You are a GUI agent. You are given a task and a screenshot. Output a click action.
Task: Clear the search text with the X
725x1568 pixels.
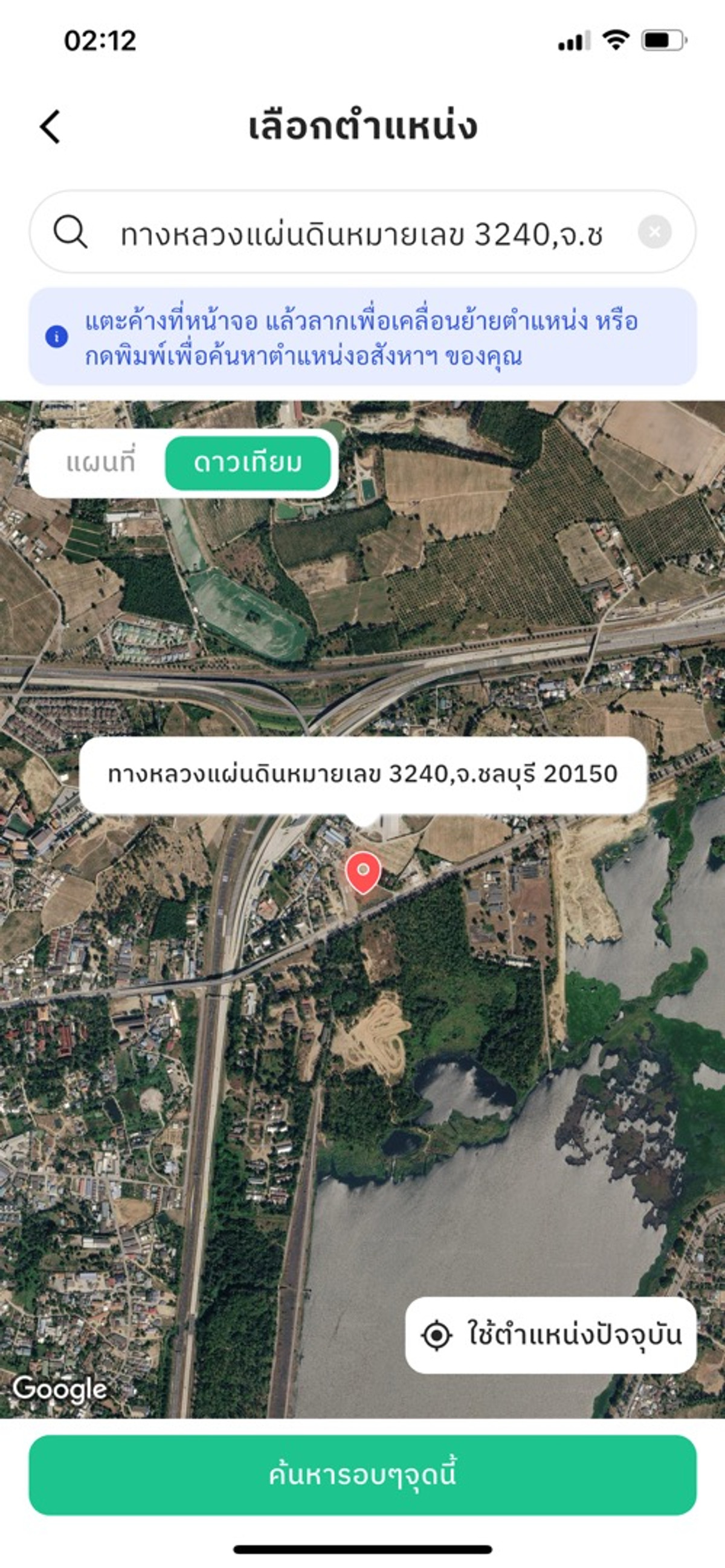(x=654, y=232)
